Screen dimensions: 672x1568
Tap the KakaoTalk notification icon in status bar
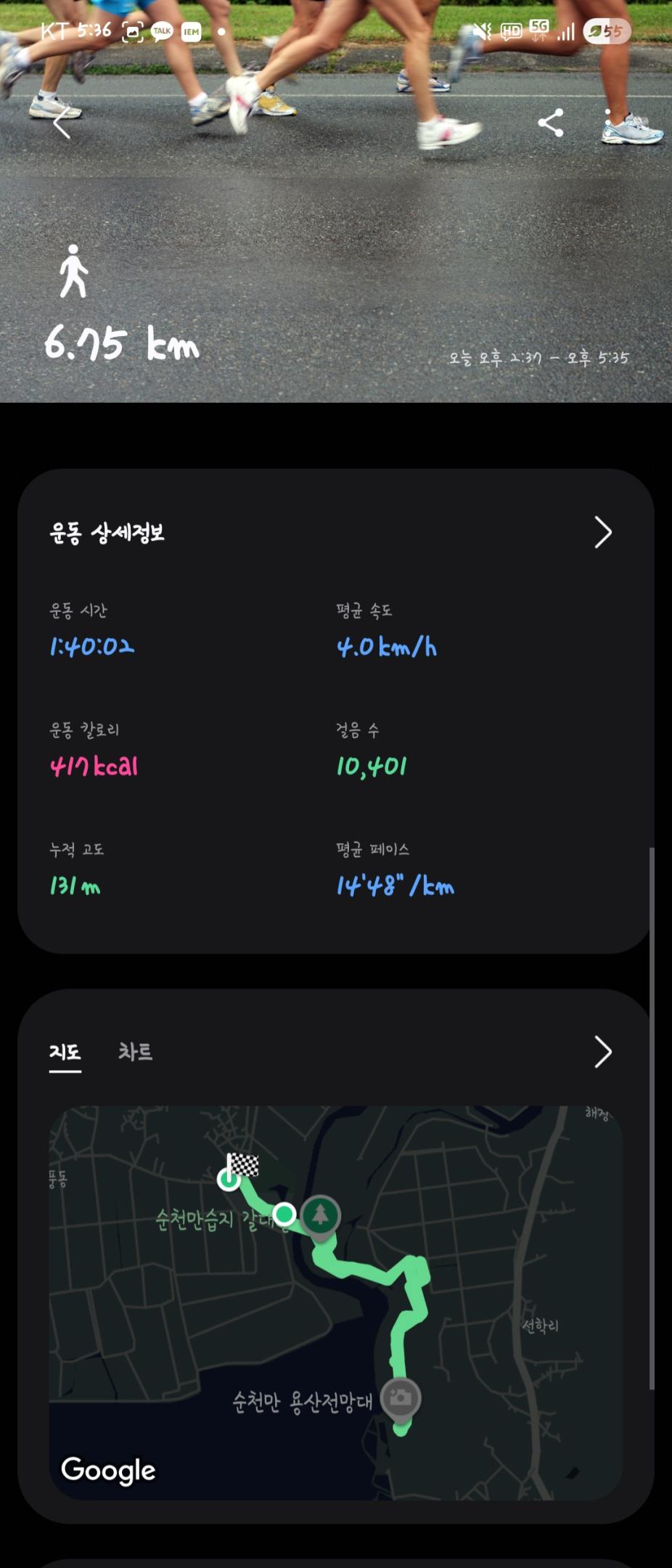(x=161, y=31)
